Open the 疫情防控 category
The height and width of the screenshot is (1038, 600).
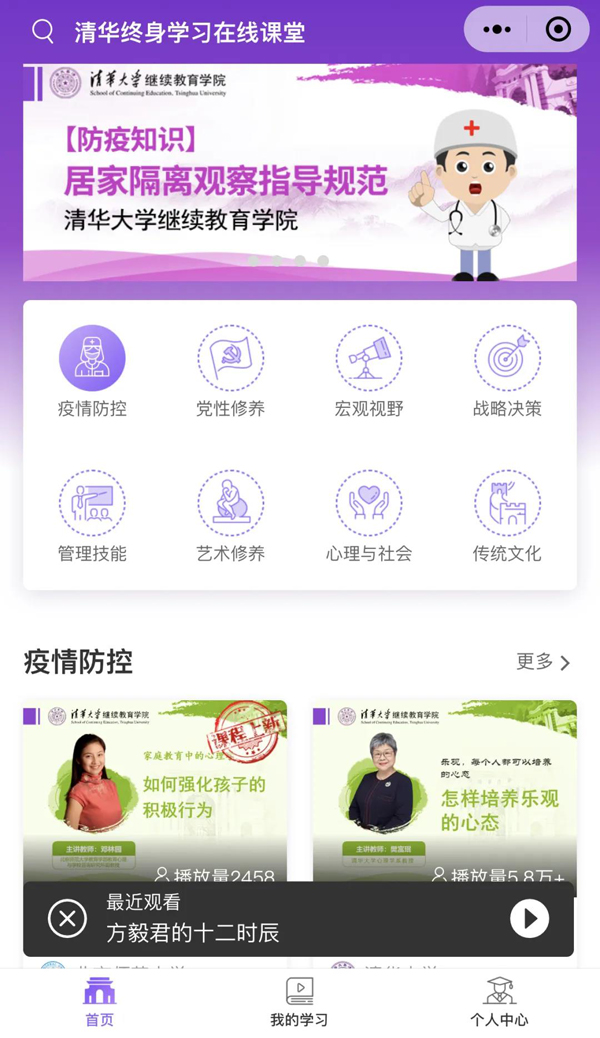coord(92,371)
